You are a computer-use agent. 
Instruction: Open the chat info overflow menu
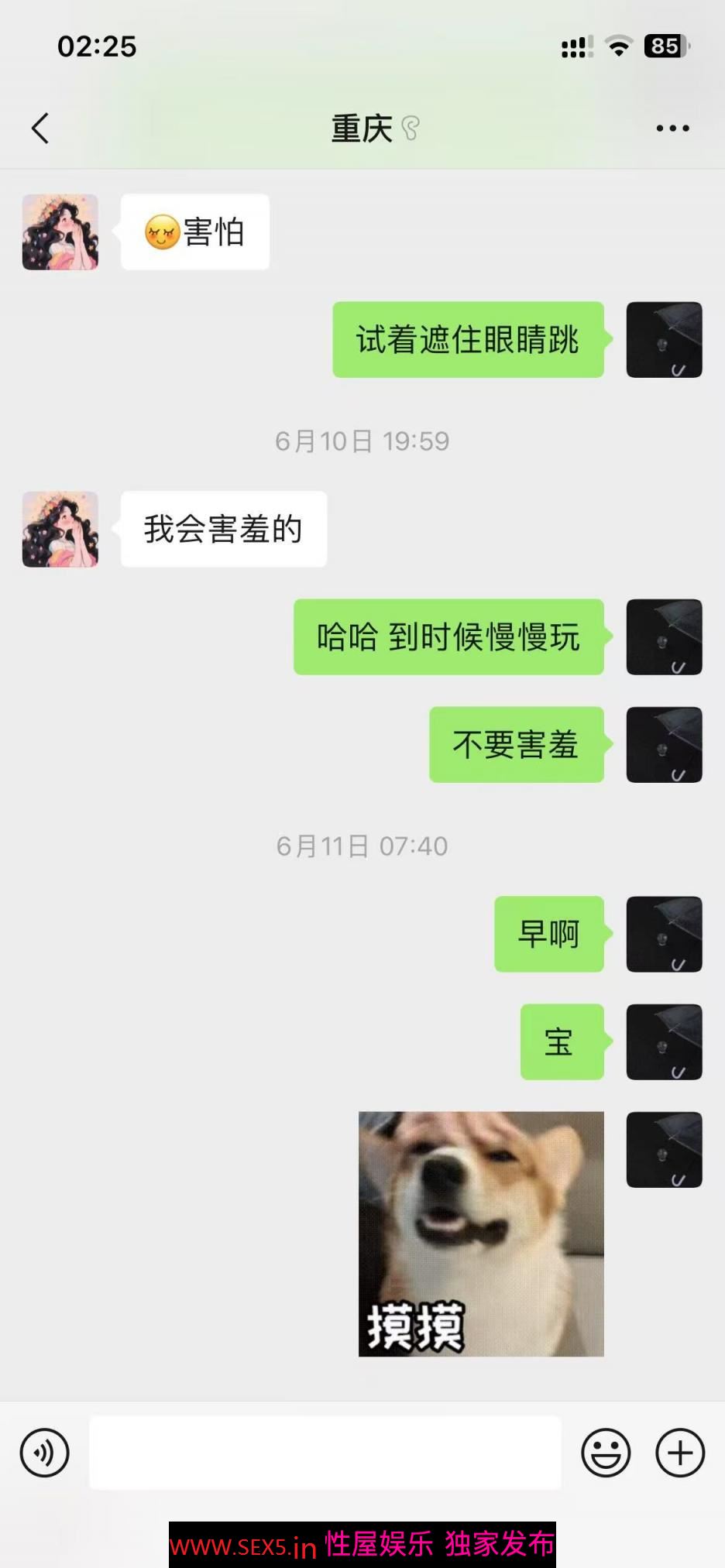pos(672,129)
